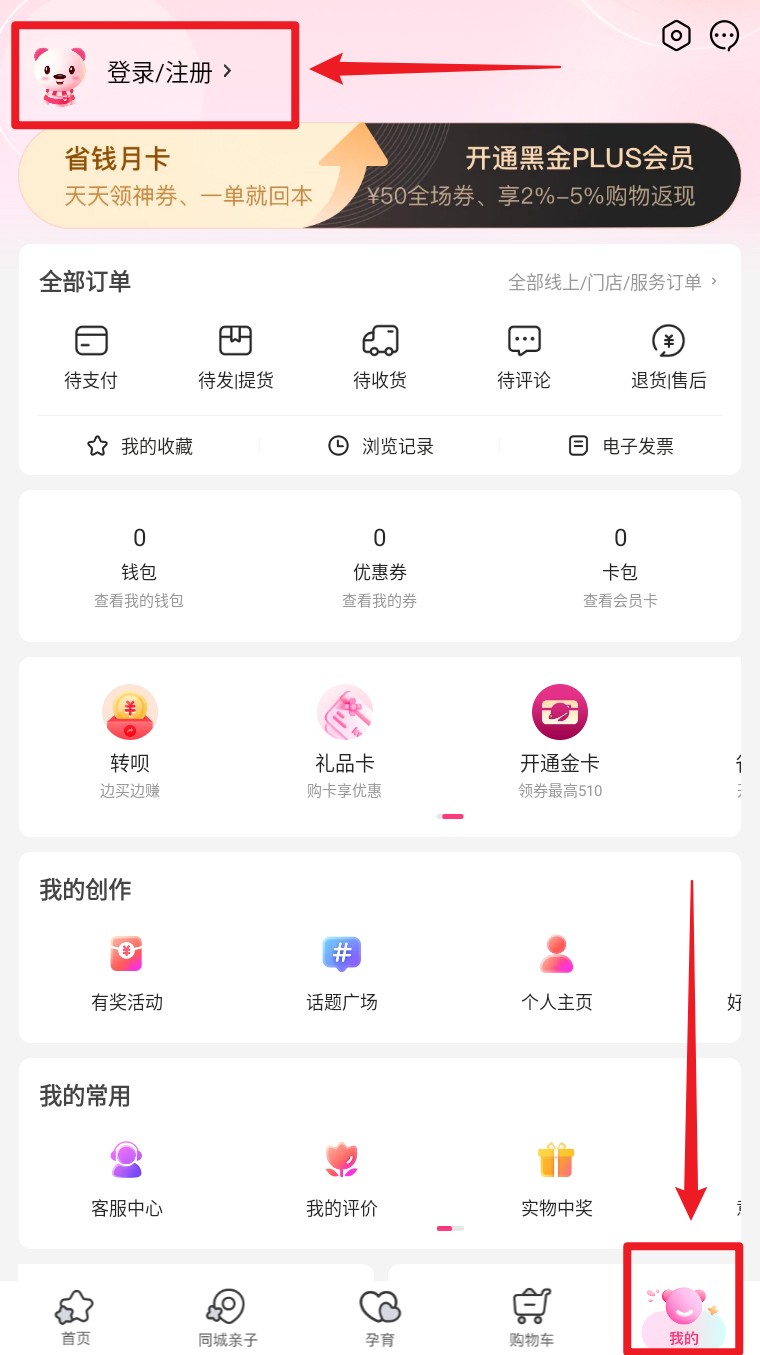Check 待收货 orders
This screenshot has height=1355, width=760.
pos(380,357)
